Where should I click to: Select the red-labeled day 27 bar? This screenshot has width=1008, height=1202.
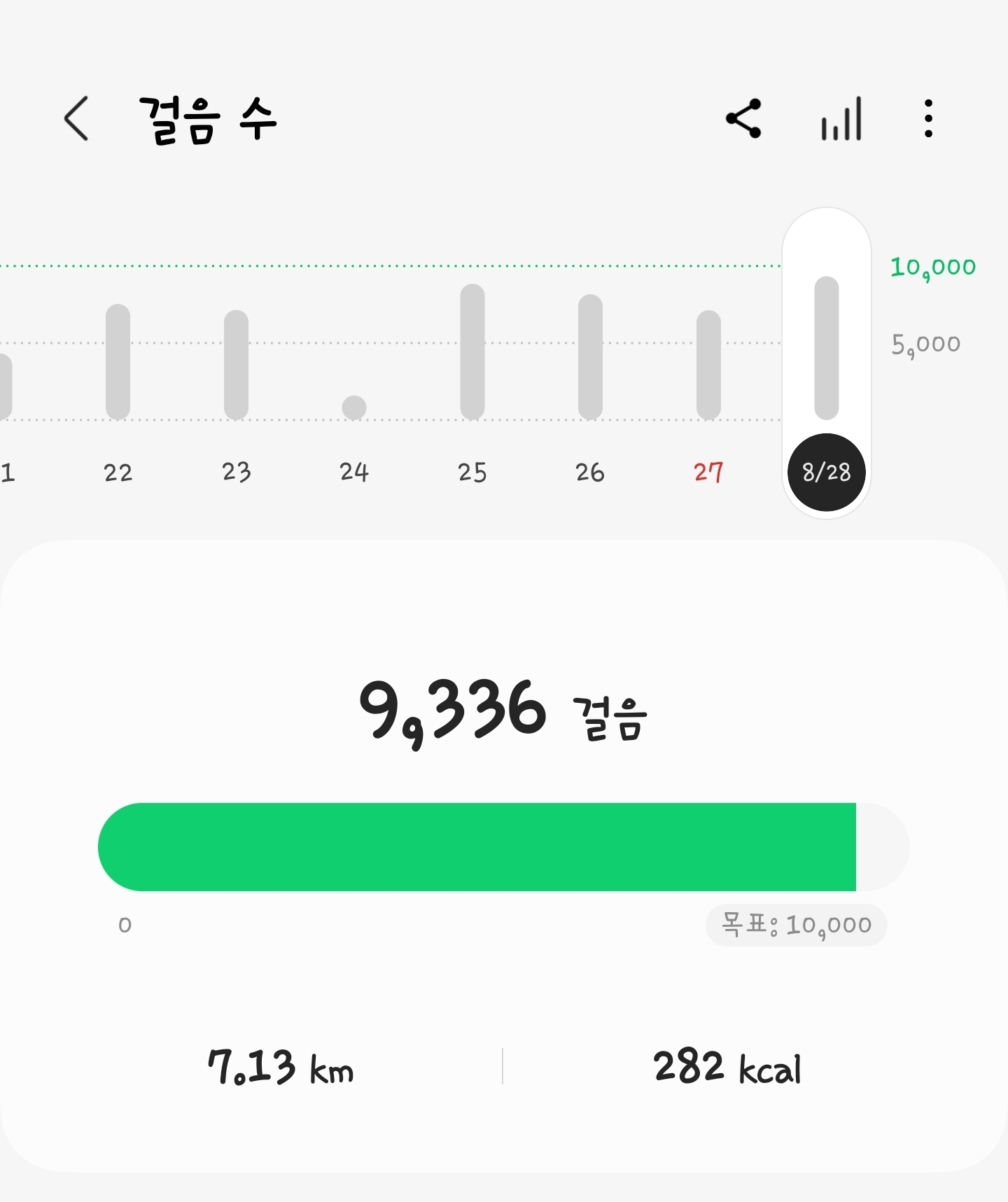pos(708,365)
